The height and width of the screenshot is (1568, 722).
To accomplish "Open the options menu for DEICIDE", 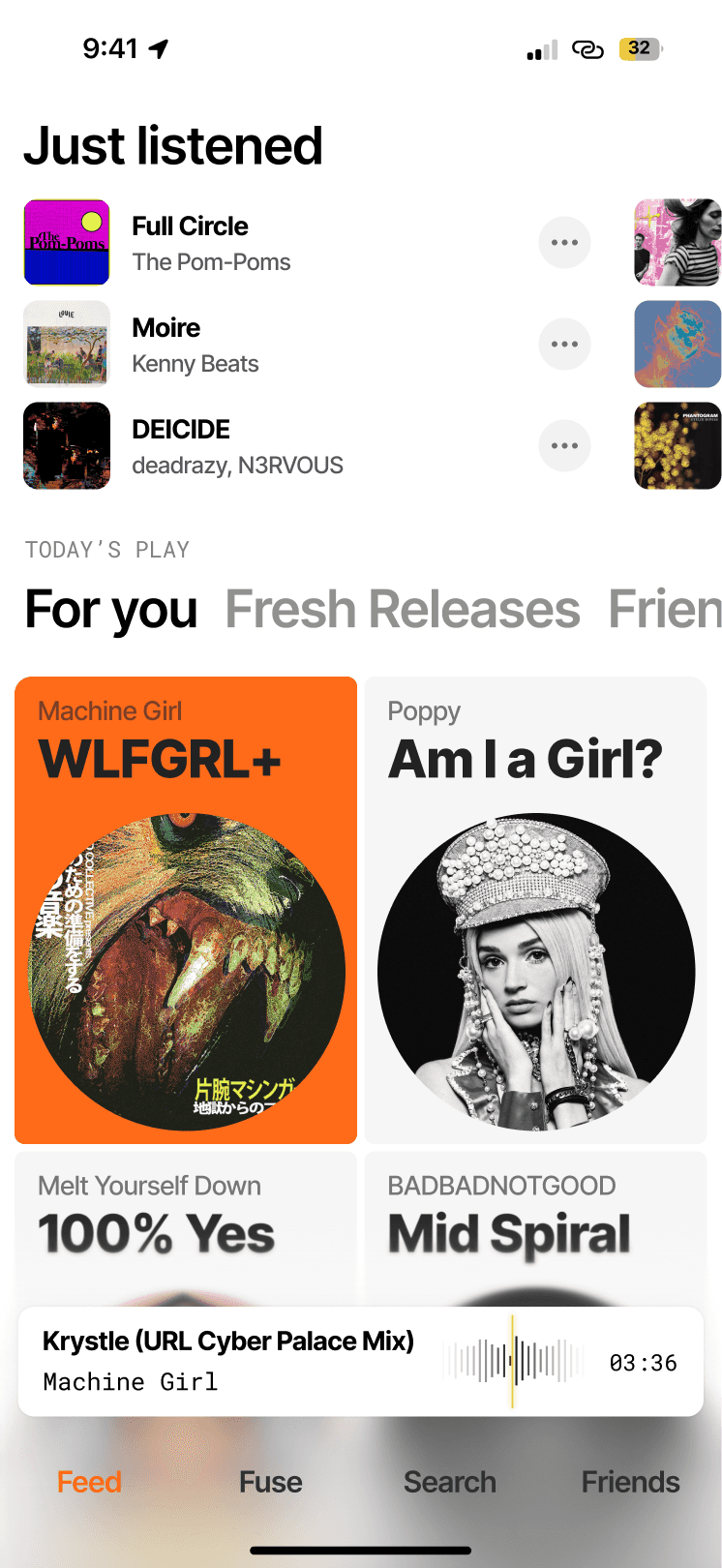I will (564, 445).
